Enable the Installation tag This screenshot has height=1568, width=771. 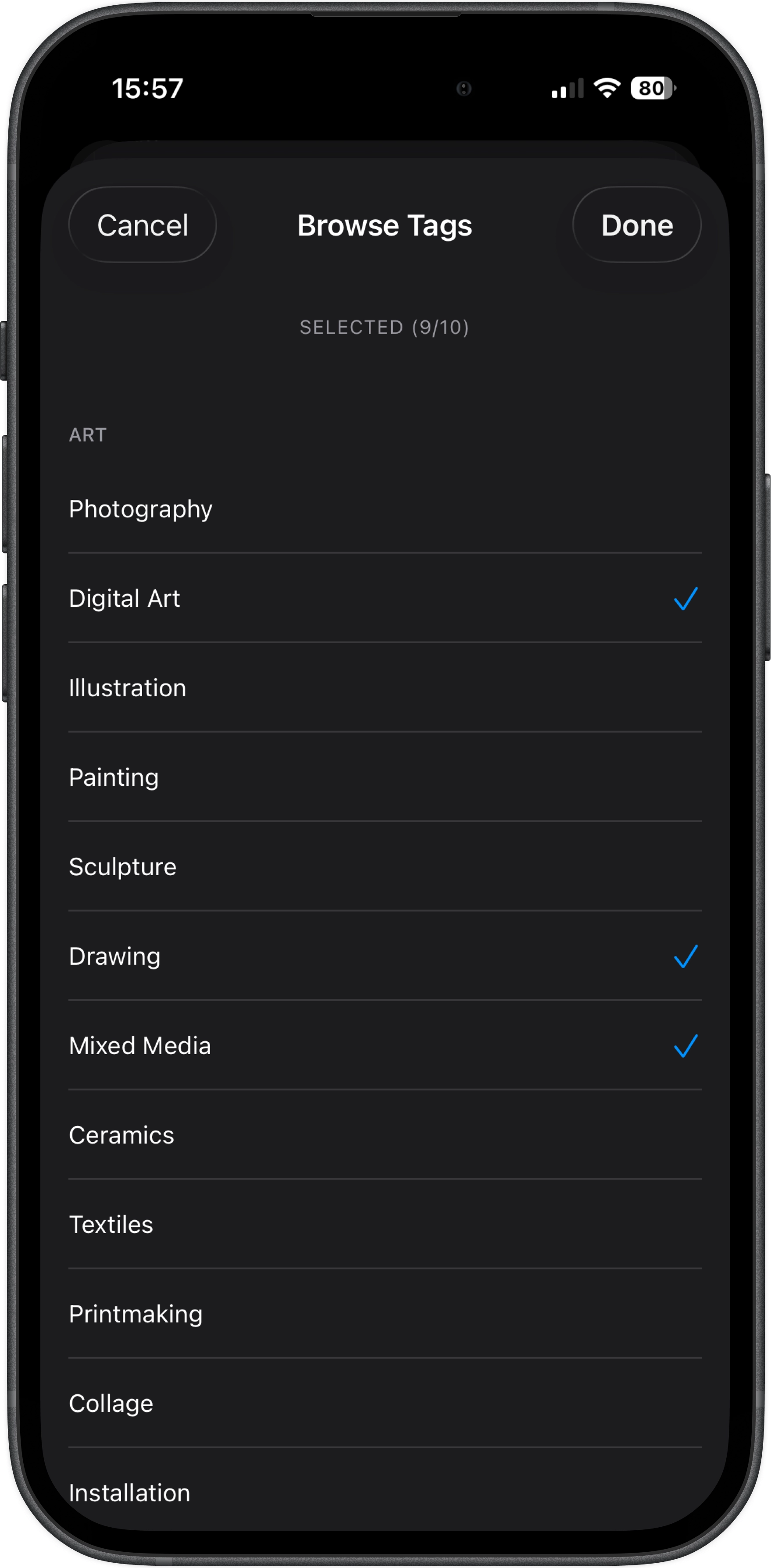(385, 1493)
